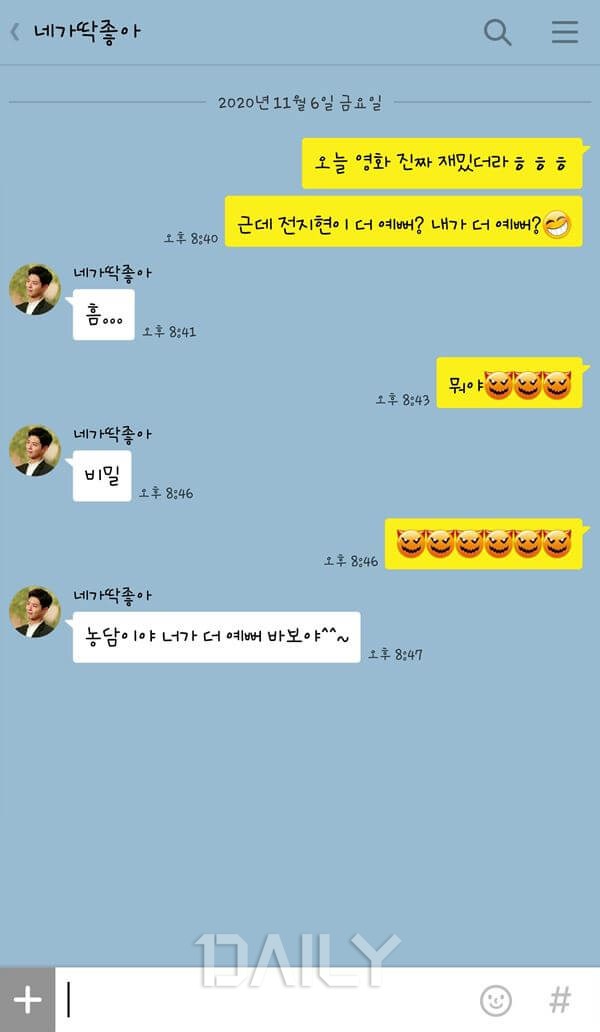Open the emoticon picker
Screen dimensions: 600x1032
[495, 1000]
